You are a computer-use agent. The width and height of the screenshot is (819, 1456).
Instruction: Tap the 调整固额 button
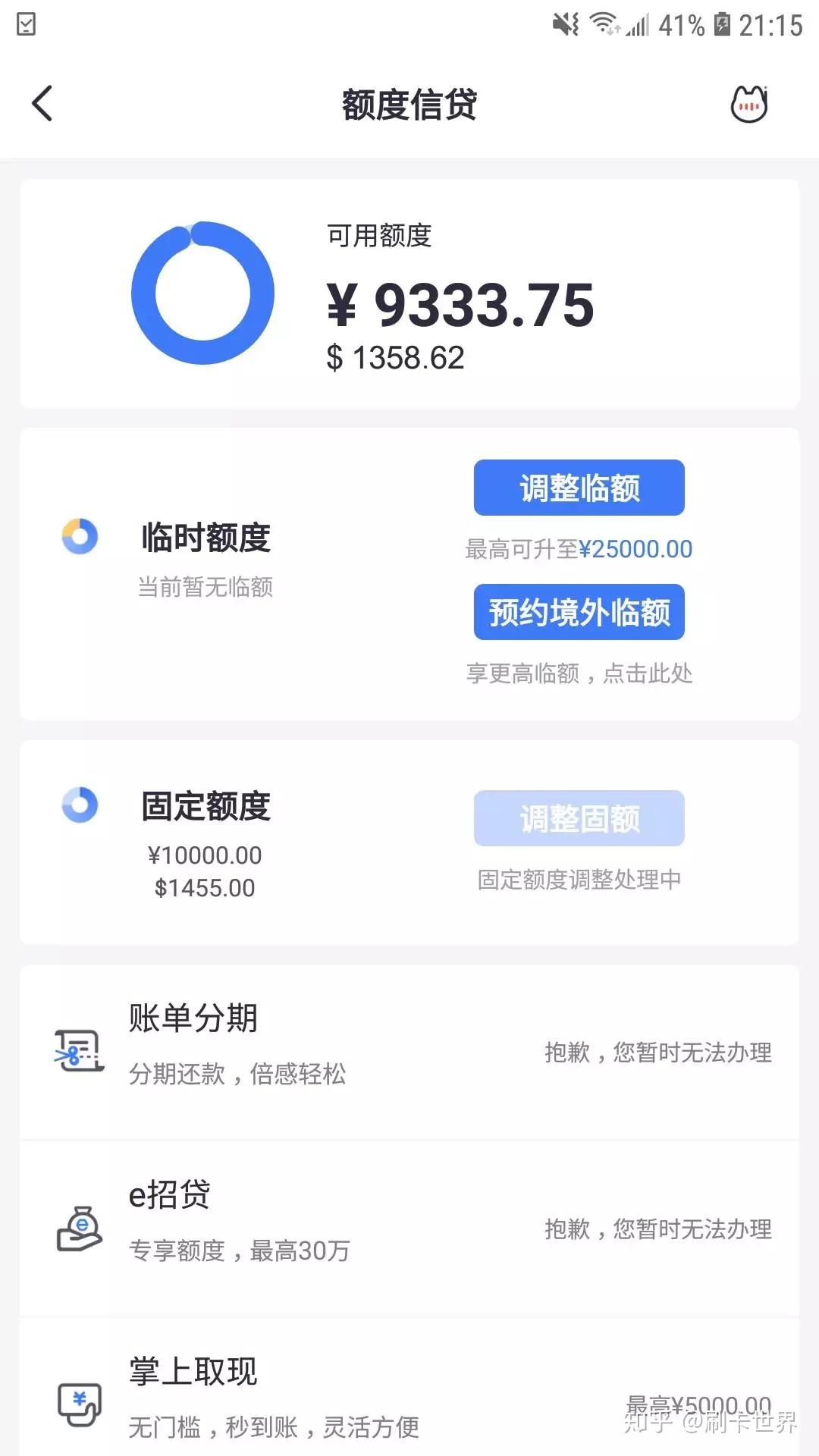579,818
